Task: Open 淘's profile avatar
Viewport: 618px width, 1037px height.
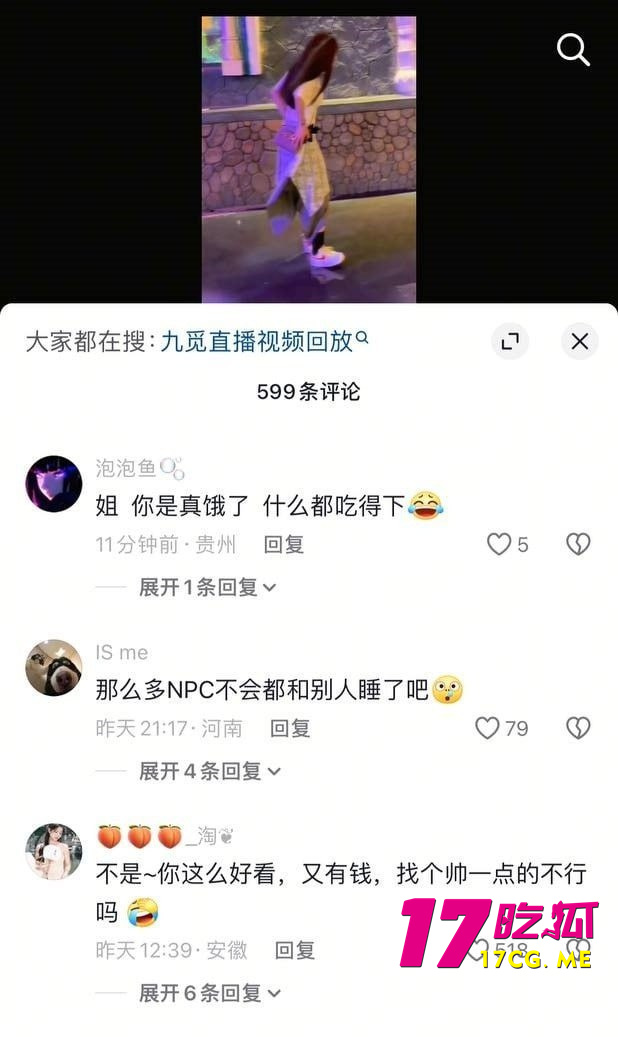Action: point(53,852)
